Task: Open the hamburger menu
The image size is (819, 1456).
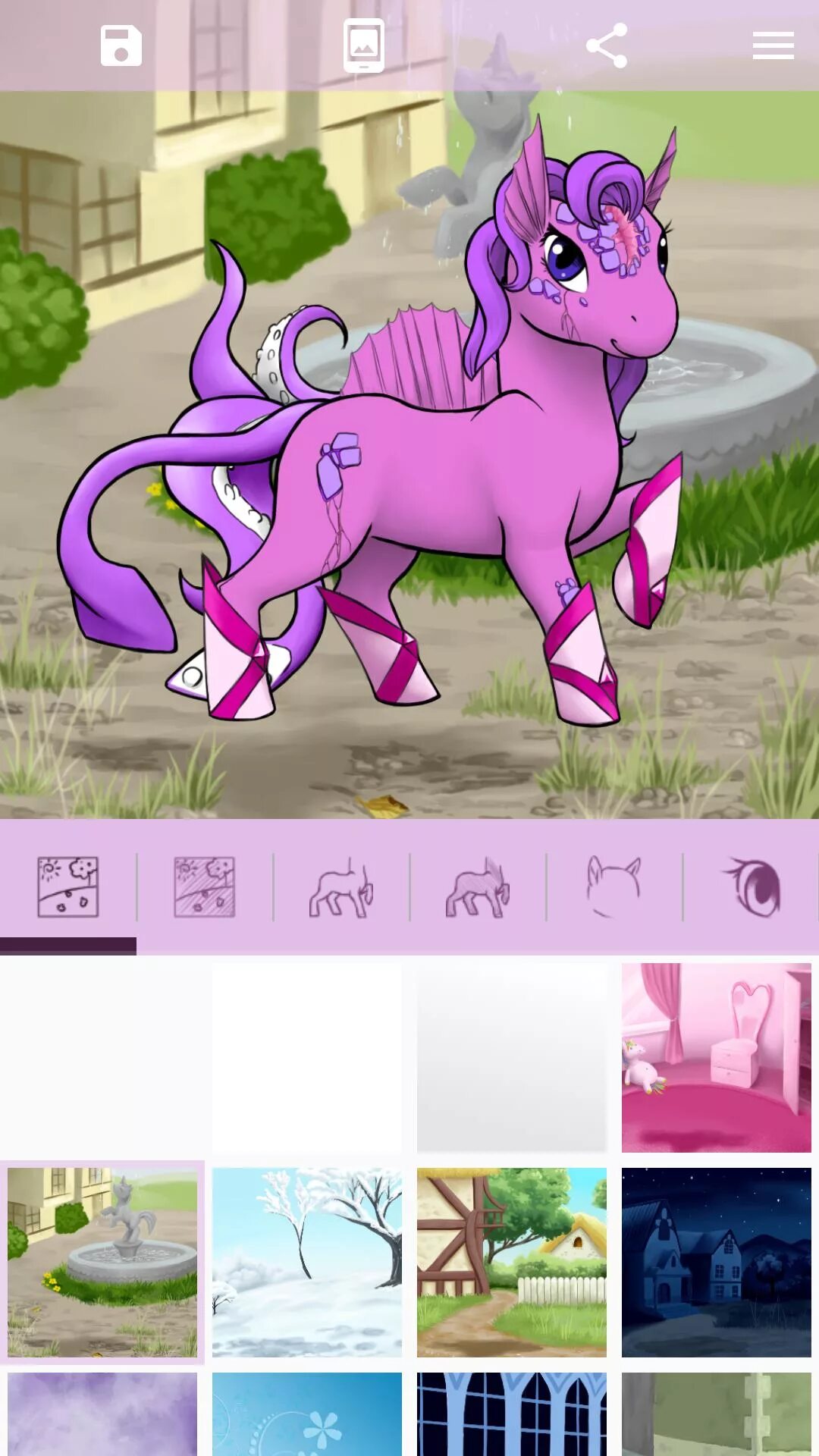Action: tap(773, 45)
